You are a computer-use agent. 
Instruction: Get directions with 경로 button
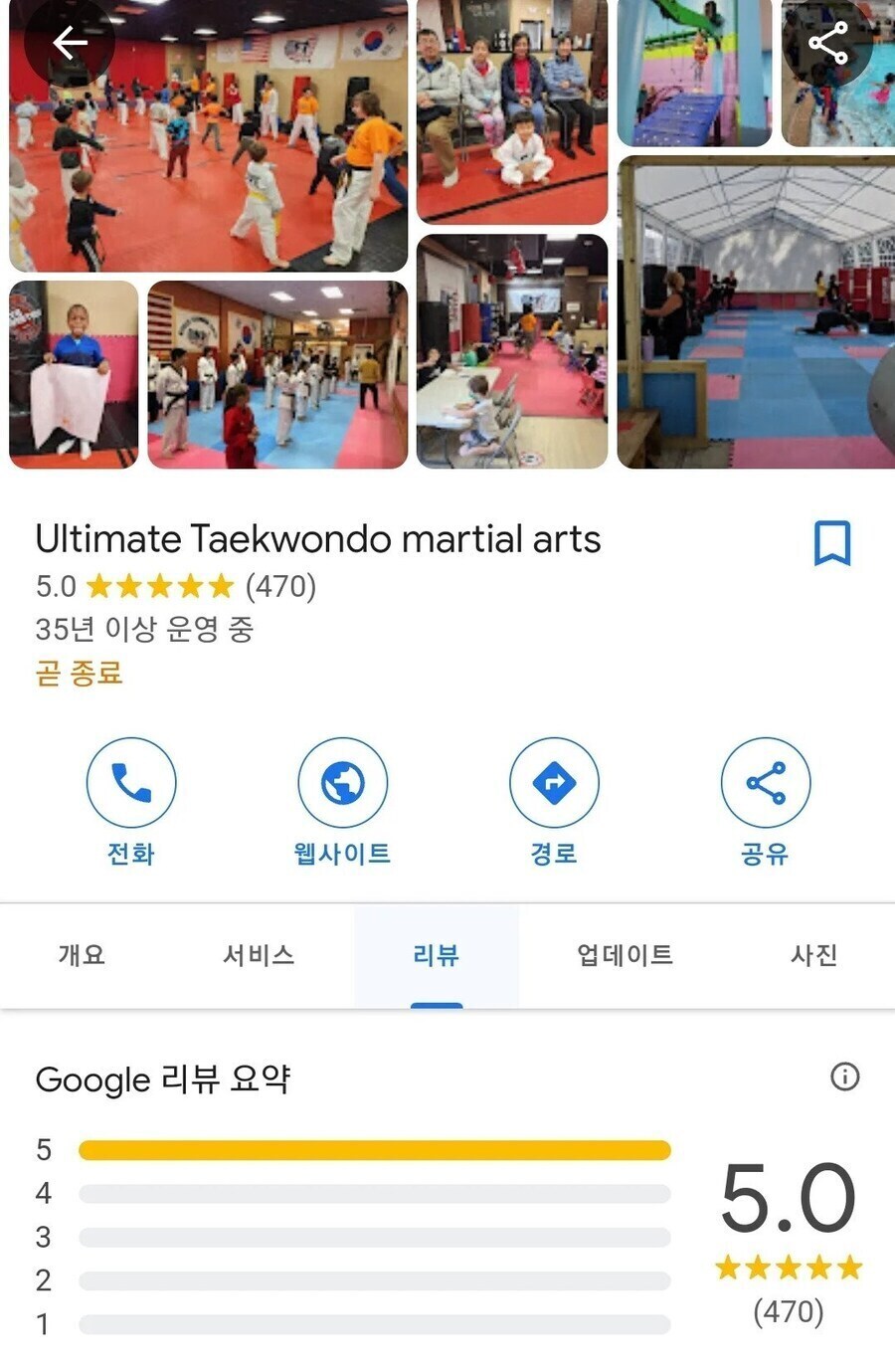(554, 783)
